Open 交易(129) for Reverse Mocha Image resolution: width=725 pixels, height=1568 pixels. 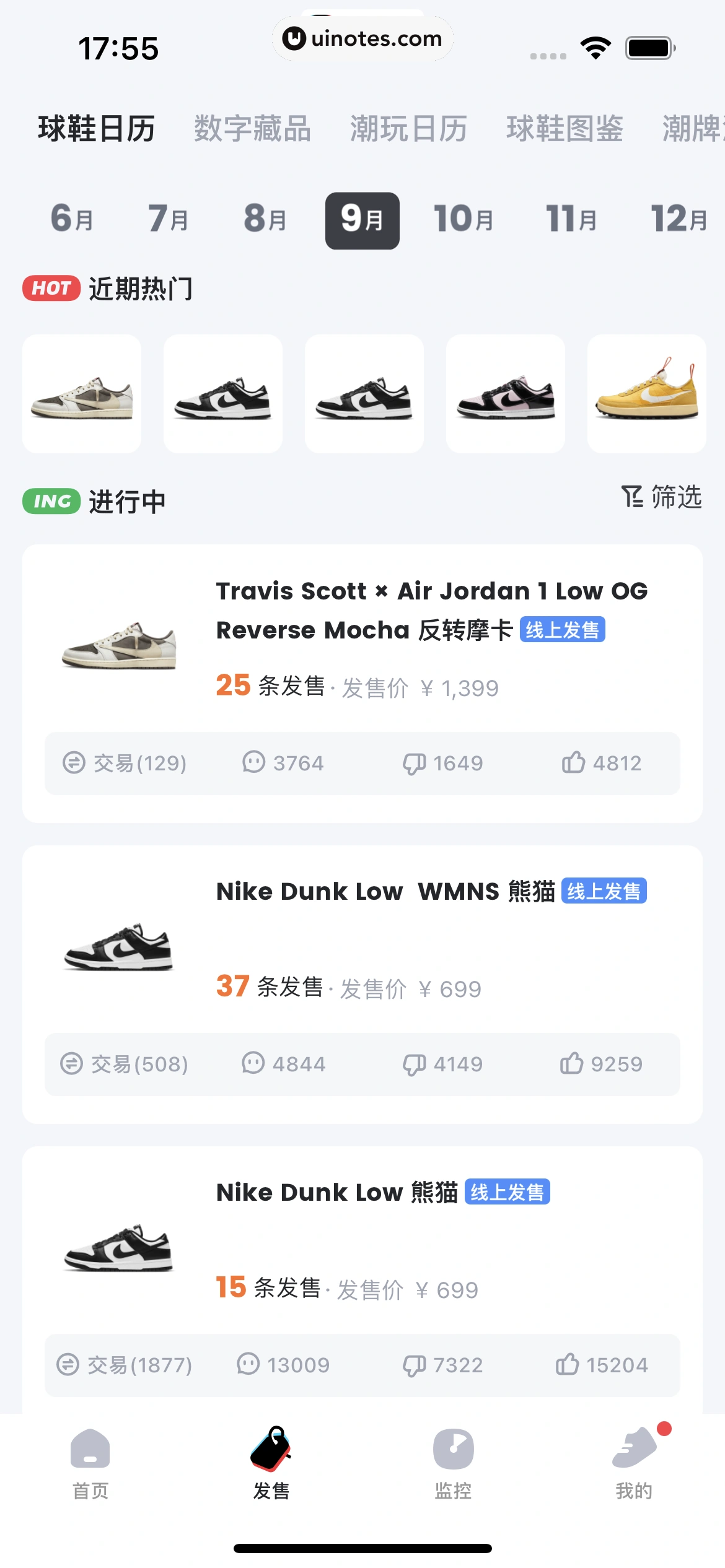[x=125, y=763]
